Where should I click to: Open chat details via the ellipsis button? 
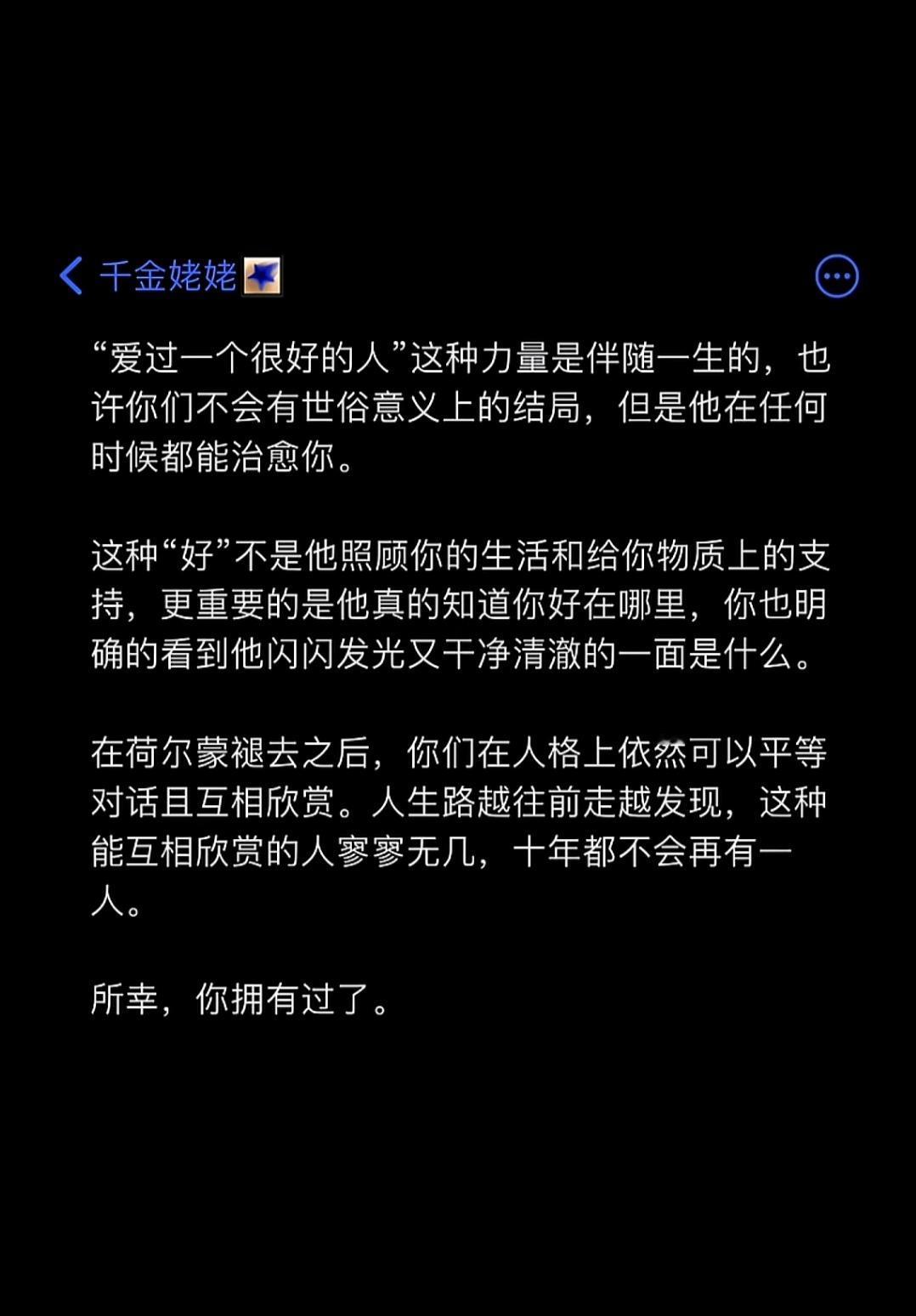[837, 275]
